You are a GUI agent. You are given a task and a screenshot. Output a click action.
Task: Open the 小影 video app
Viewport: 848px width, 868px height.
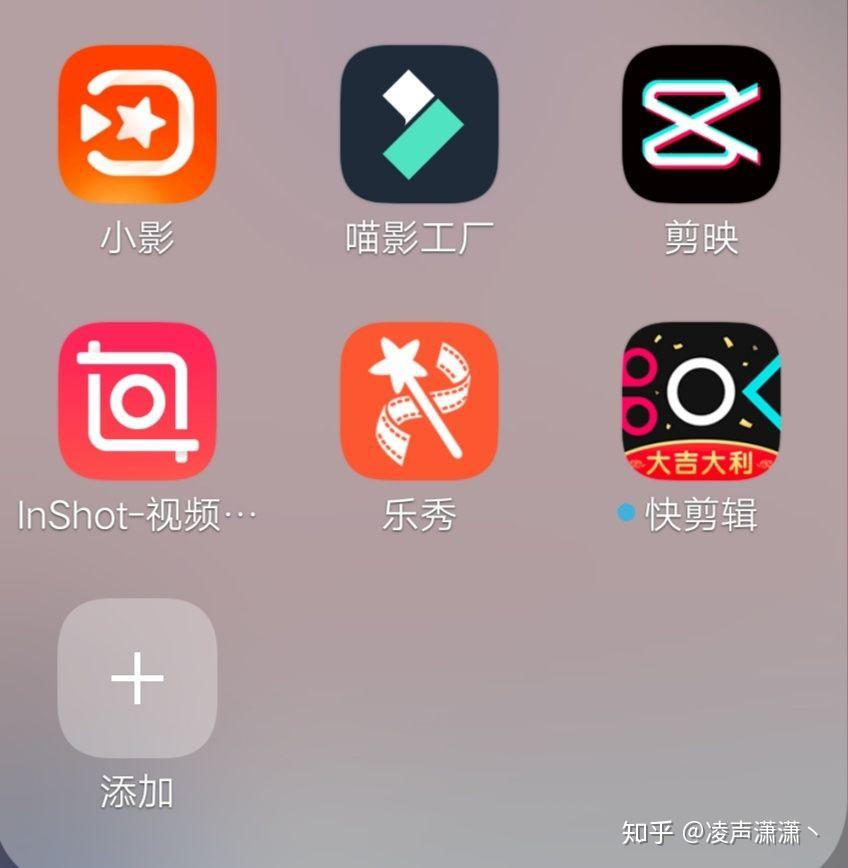tap(137, 124)
